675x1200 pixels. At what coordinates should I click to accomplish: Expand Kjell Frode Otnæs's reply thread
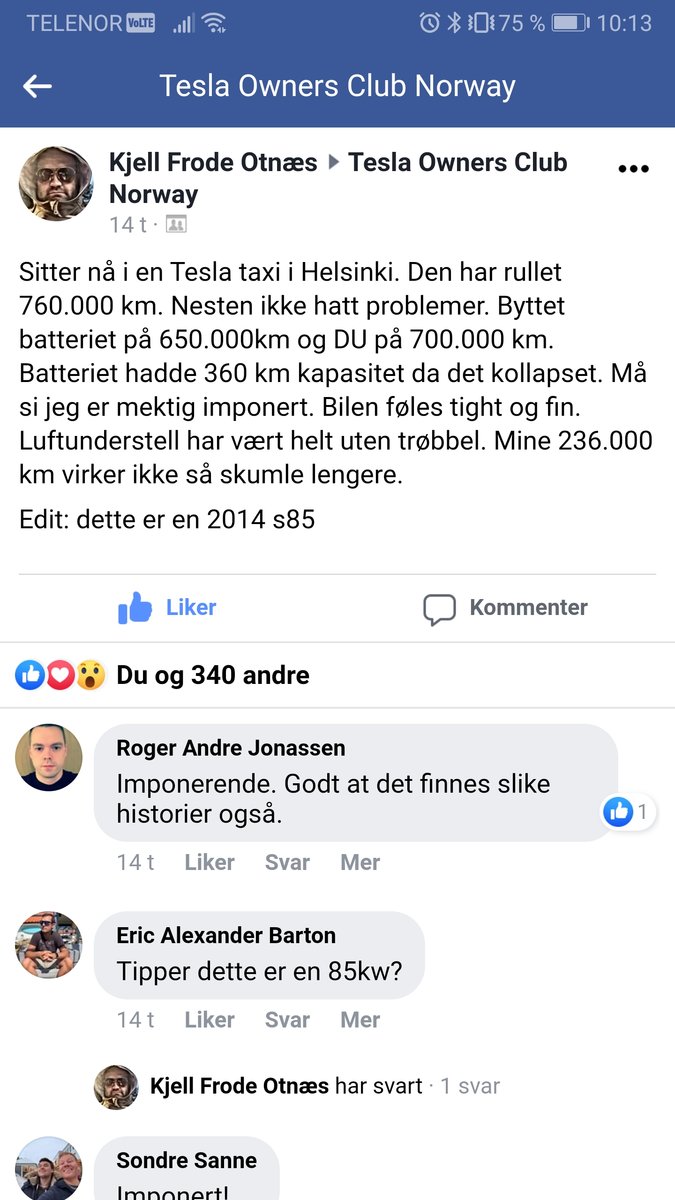[x=297, y=1086]
